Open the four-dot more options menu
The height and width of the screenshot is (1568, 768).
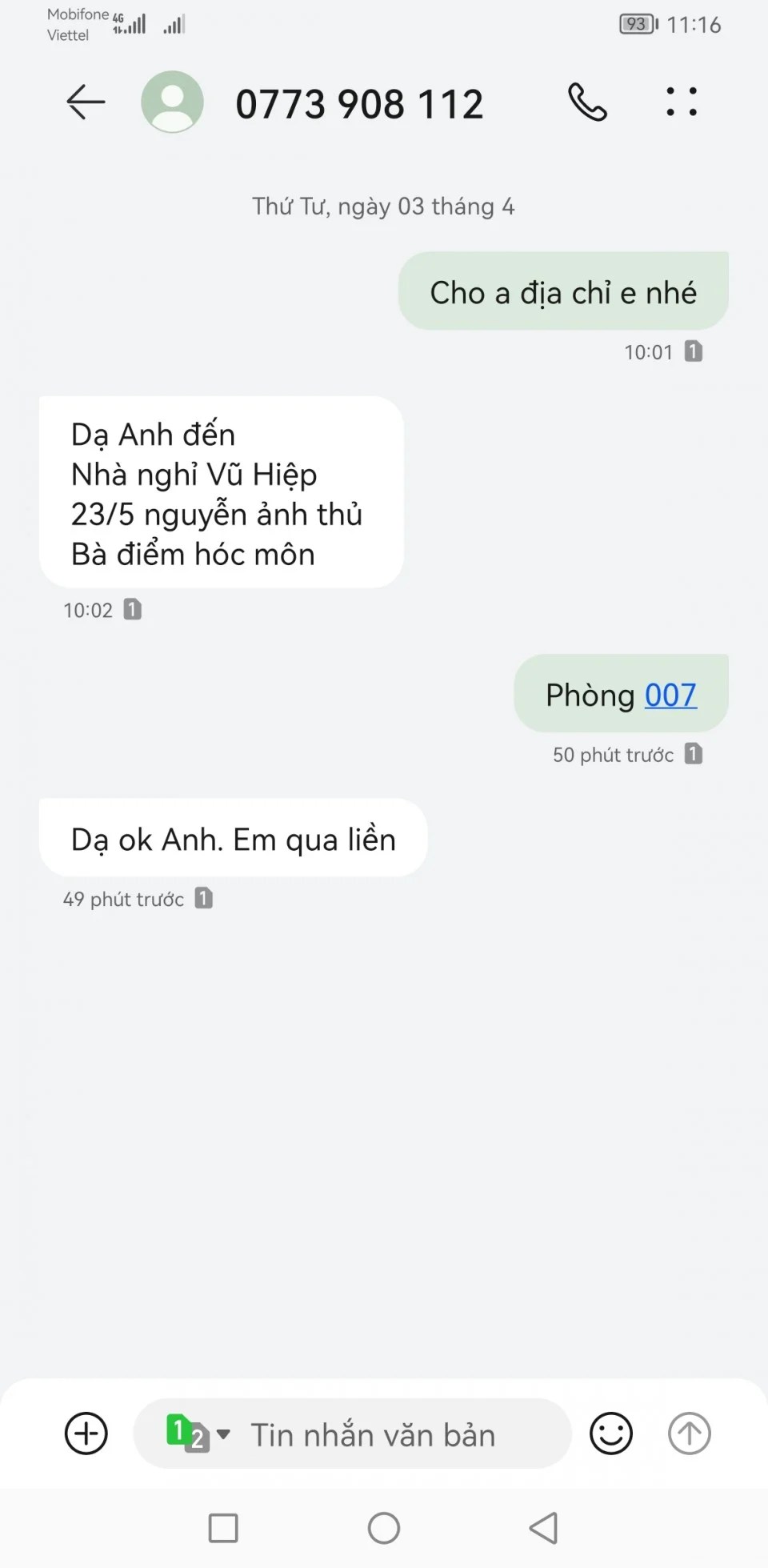pos(682,102)
